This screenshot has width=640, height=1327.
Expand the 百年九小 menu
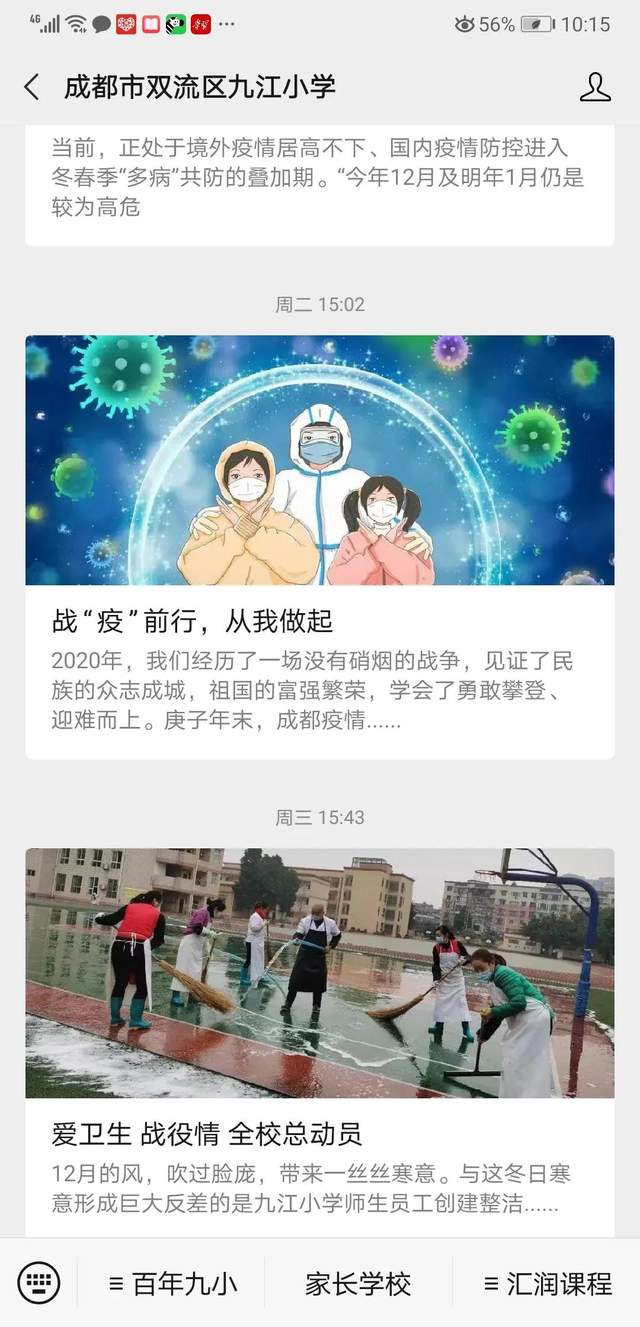coord(172,1284)
